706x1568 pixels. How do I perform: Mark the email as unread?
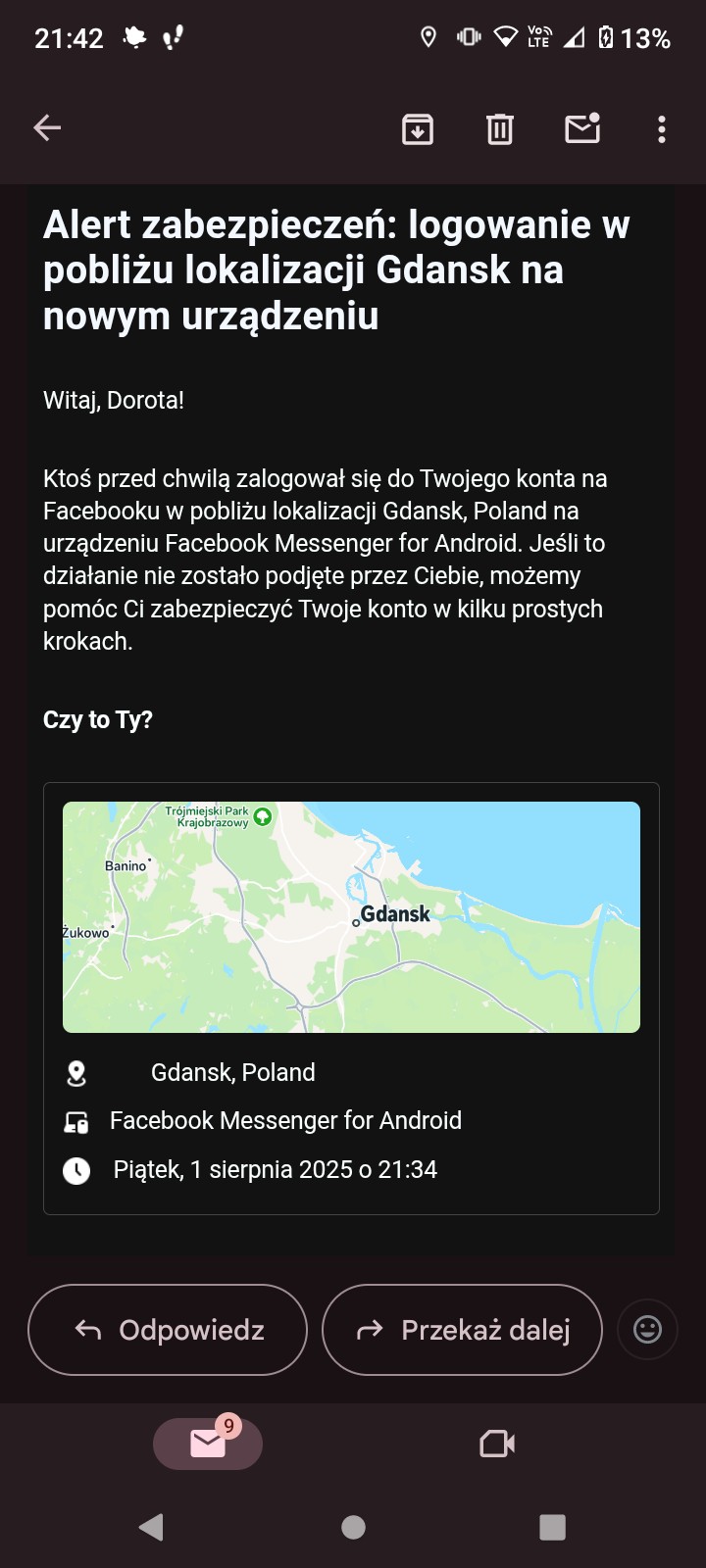pos(582,128)
